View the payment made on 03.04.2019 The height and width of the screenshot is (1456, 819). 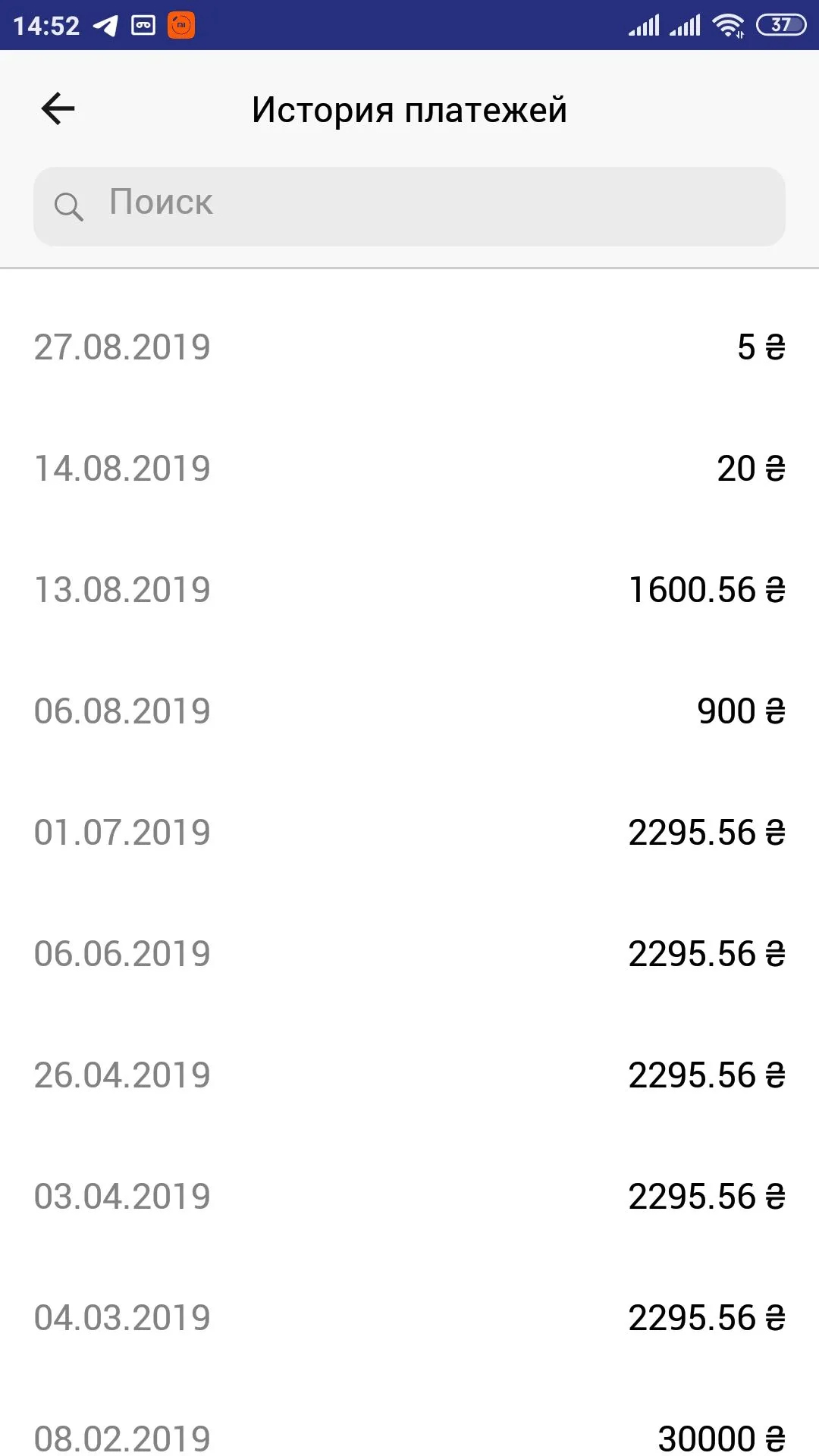(409, 1197)
